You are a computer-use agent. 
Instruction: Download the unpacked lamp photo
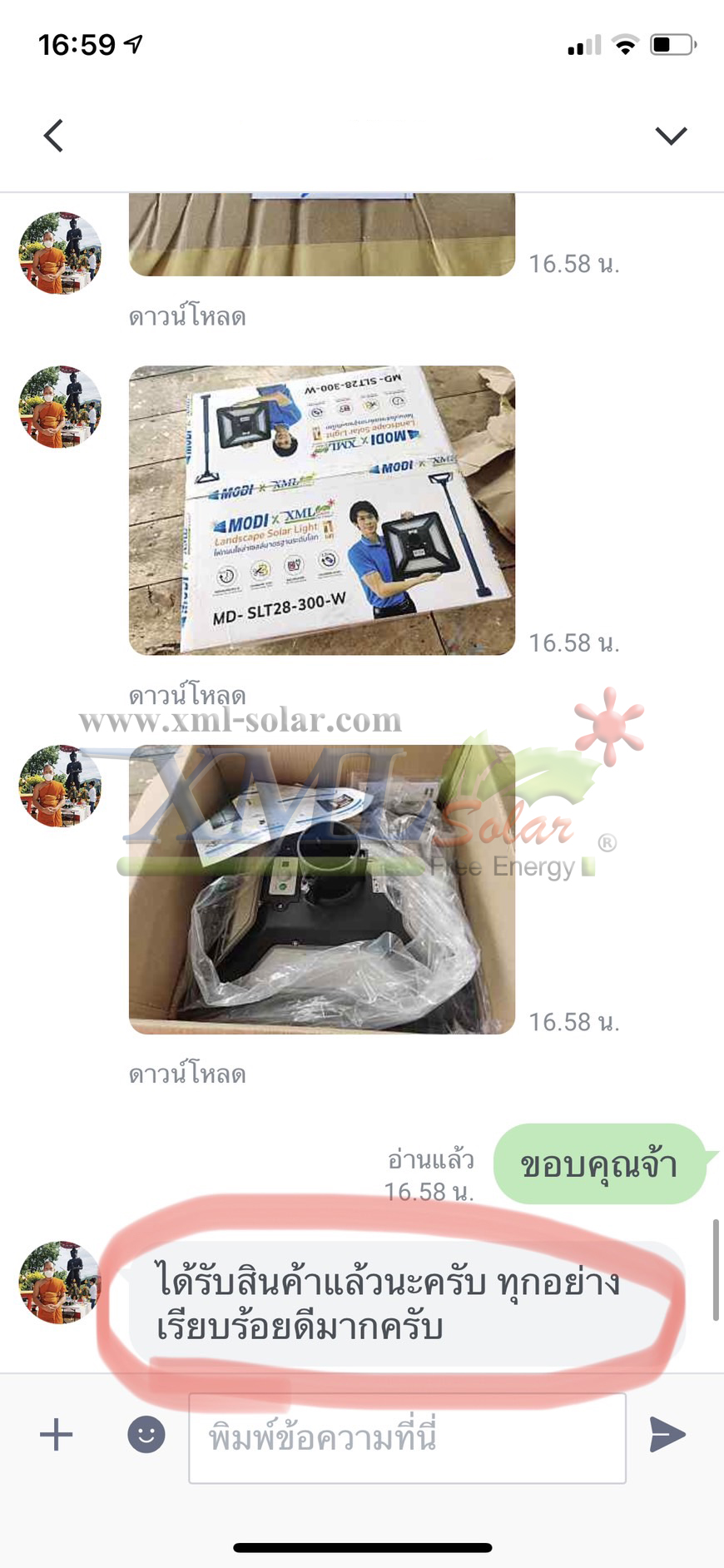coord(187,1074)
